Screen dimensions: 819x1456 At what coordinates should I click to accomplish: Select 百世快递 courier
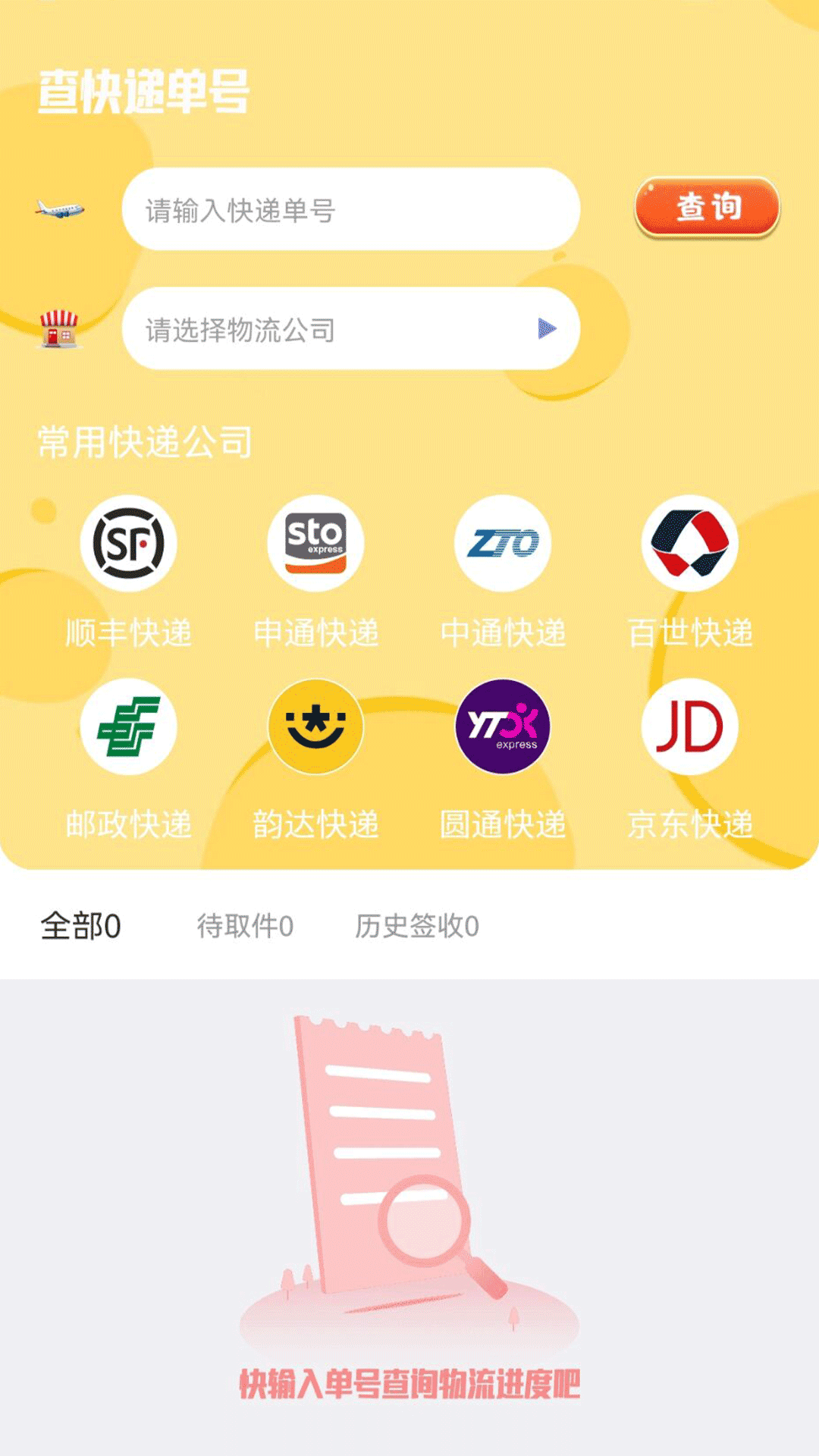point(689,544)
